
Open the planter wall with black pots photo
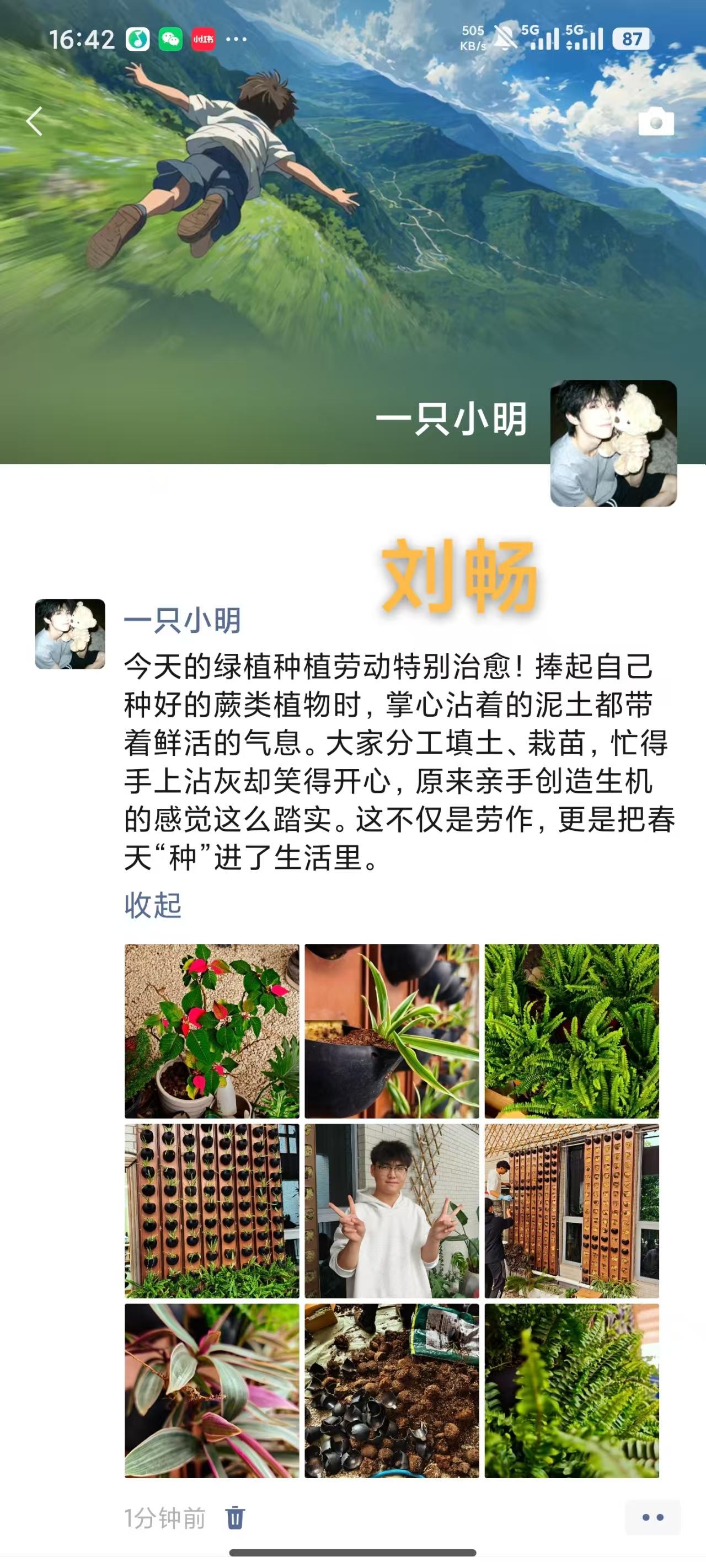(211, 1211)
